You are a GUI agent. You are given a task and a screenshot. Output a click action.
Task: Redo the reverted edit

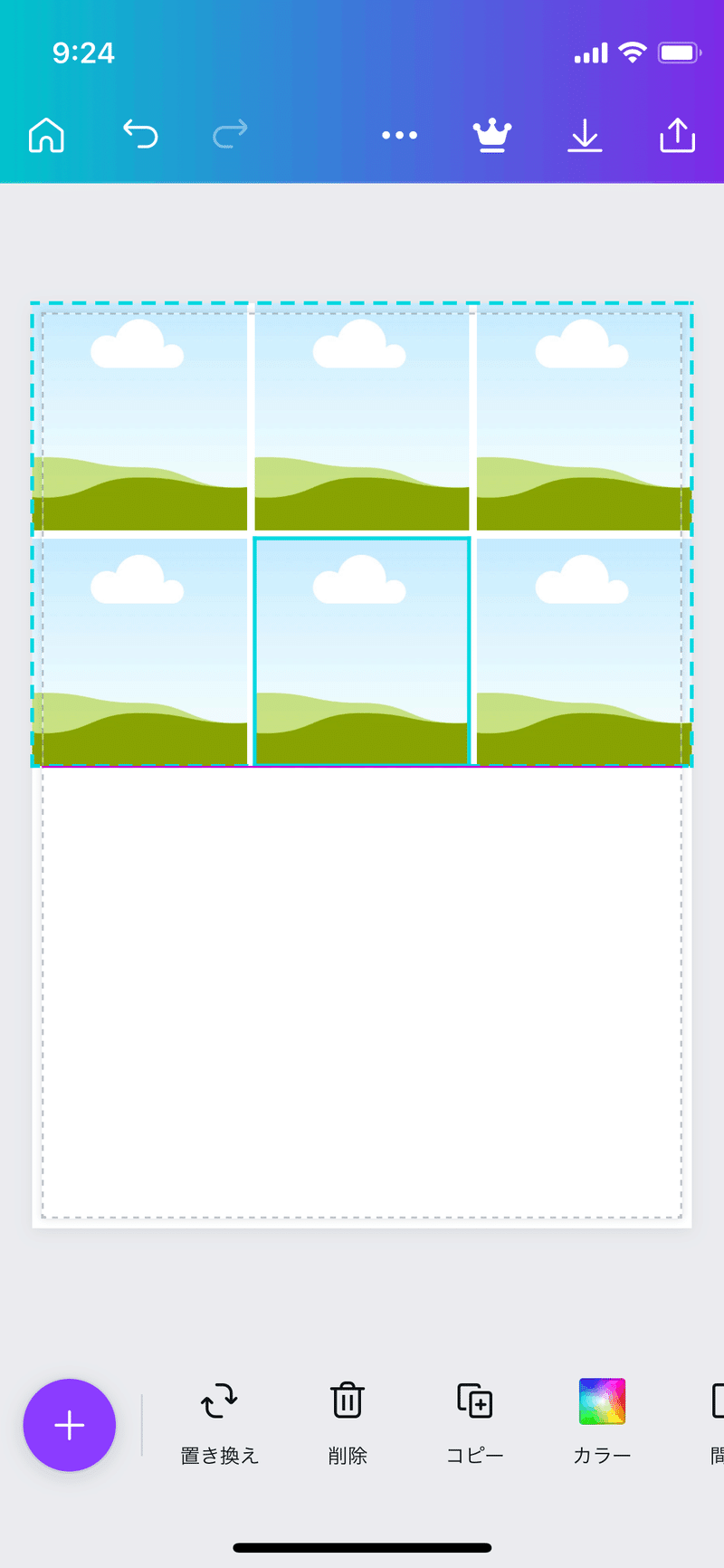pyautogui.click(x=230, y=136)
